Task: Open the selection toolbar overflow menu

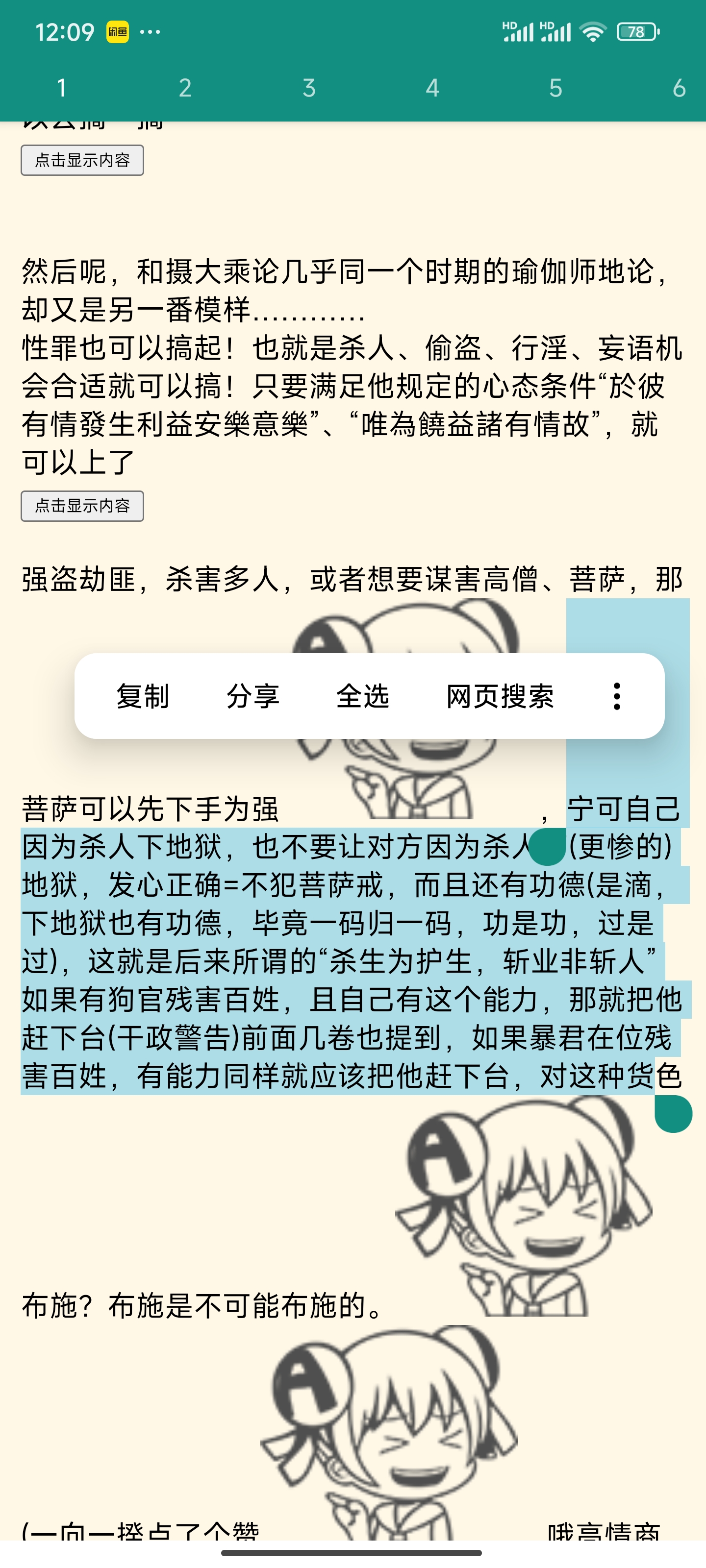Action: pos(616,696)
